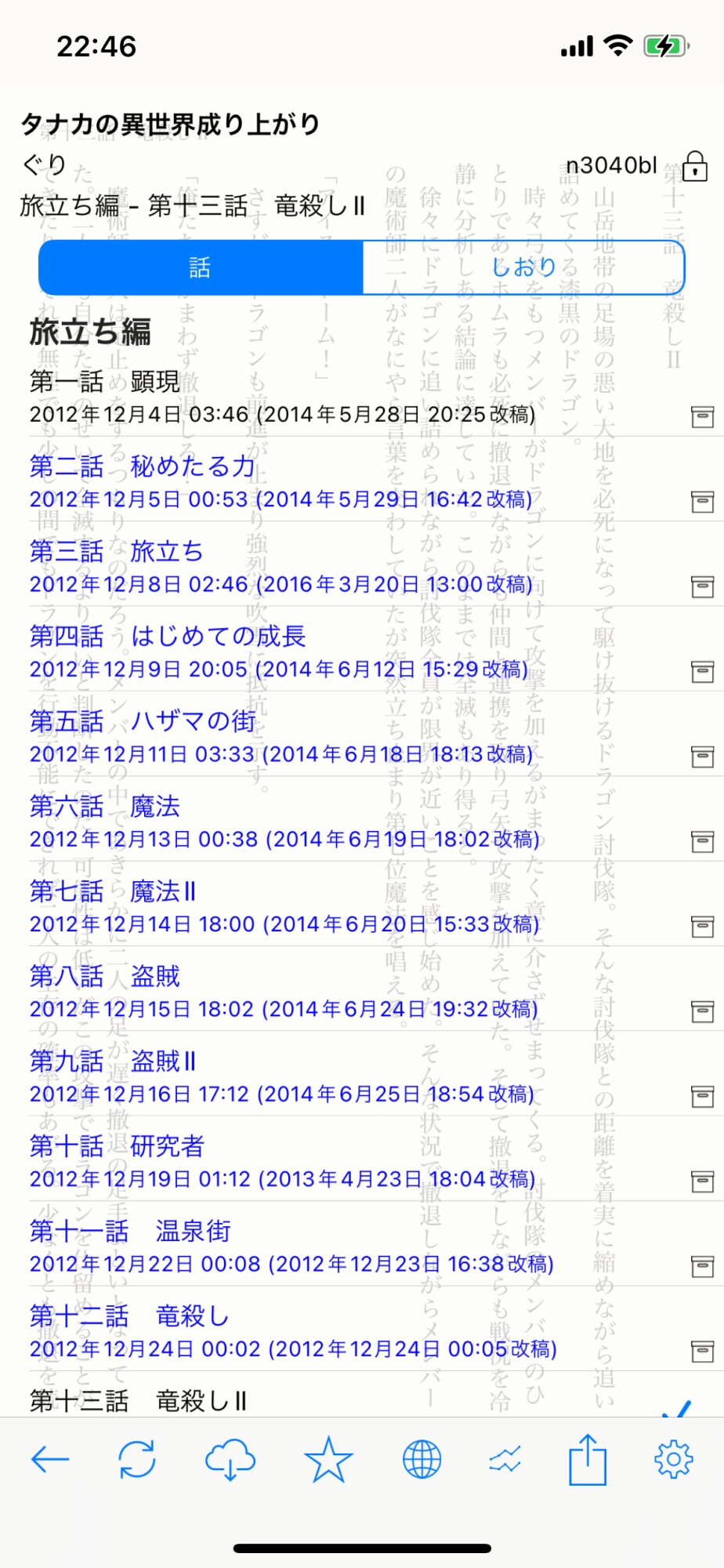This screenshot has width=724, height=1568.
Task: Tap the star favorite icon
Action: (x=328, y=1460)
